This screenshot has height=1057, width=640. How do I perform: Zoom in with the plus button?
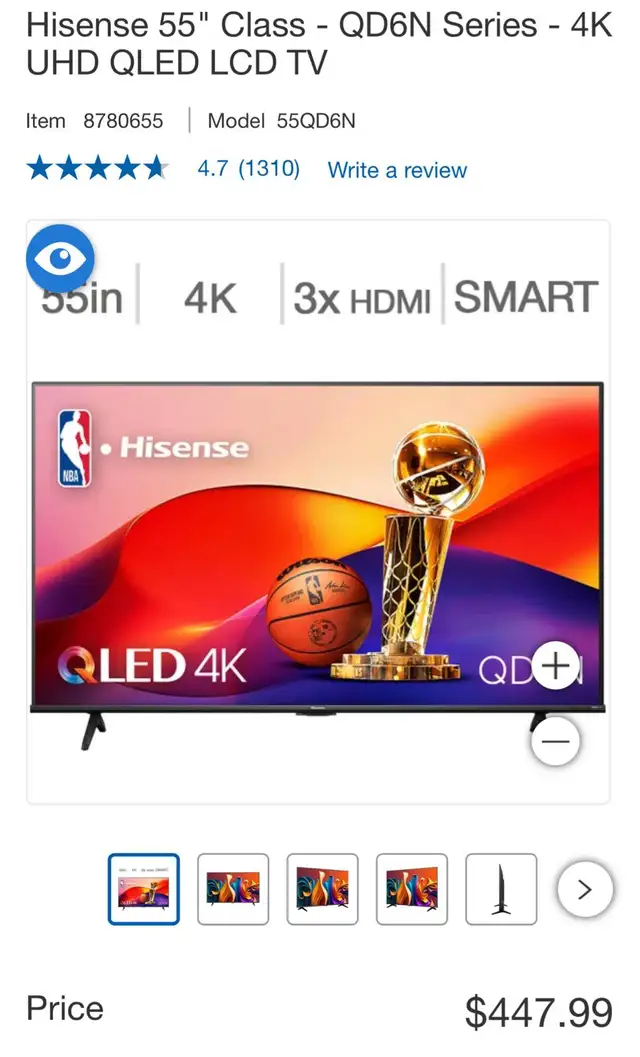pos(555,666)
